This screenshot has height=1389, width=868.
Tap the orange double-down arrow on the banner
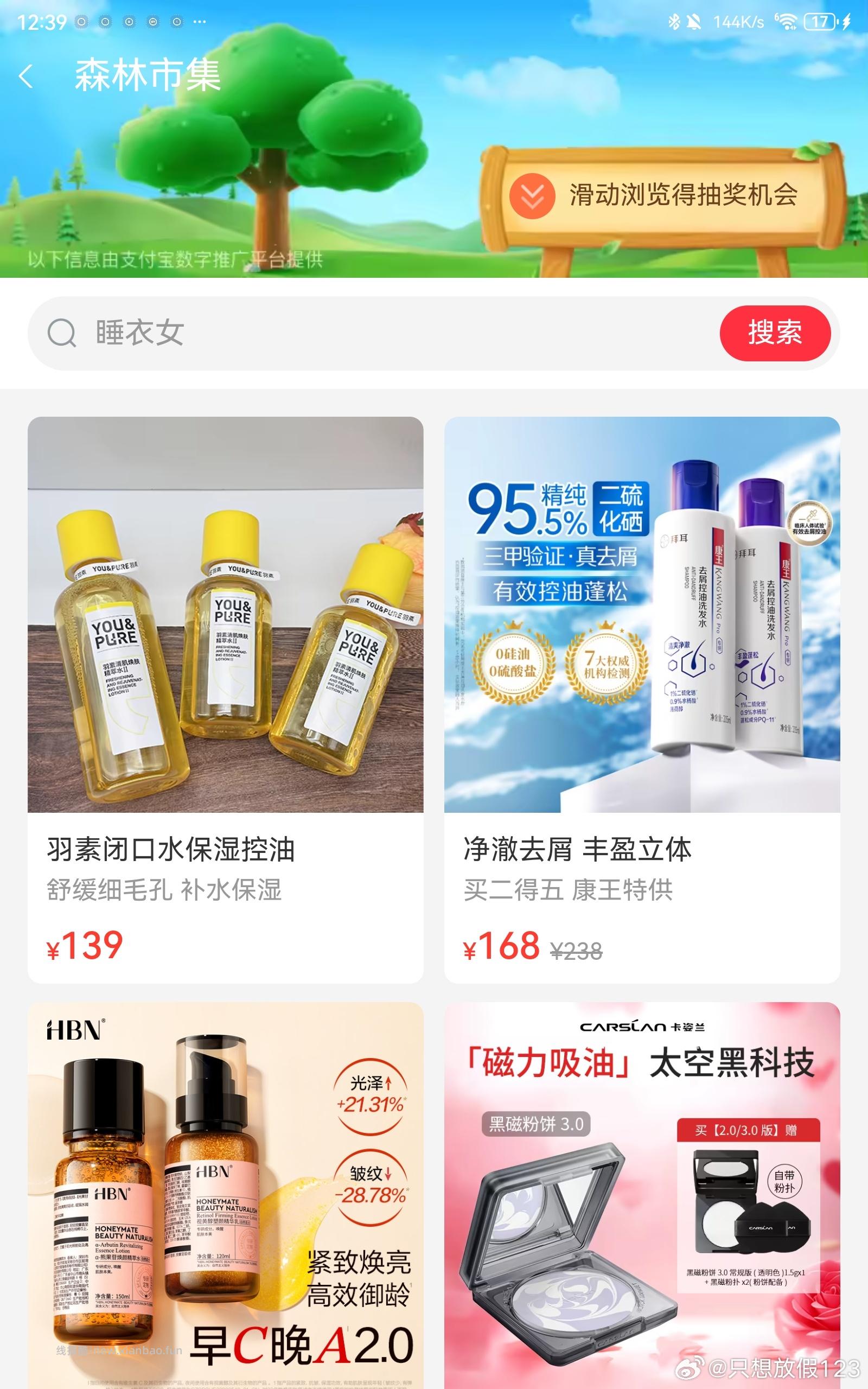point(532,196)
